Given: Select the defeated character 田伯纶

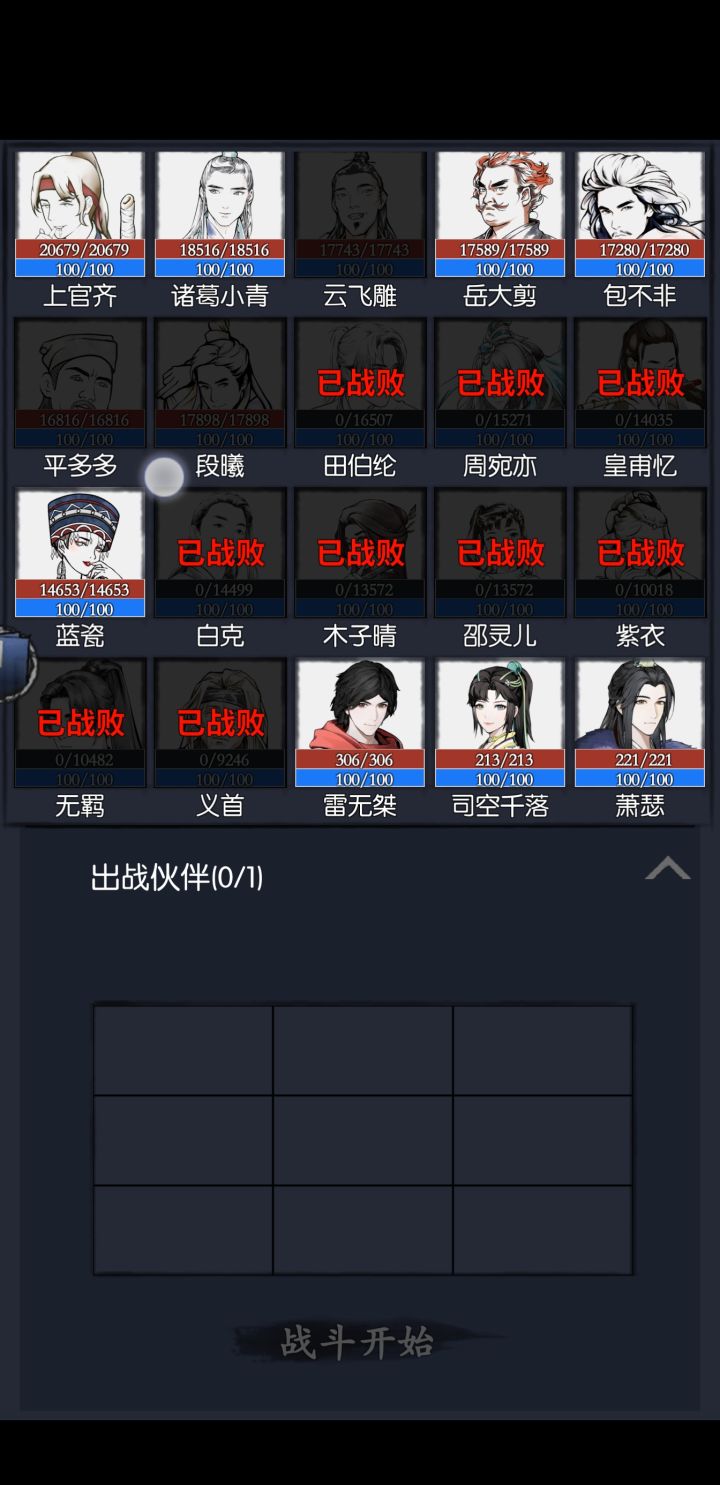Looking at the screenshot, I should point(360,380).
